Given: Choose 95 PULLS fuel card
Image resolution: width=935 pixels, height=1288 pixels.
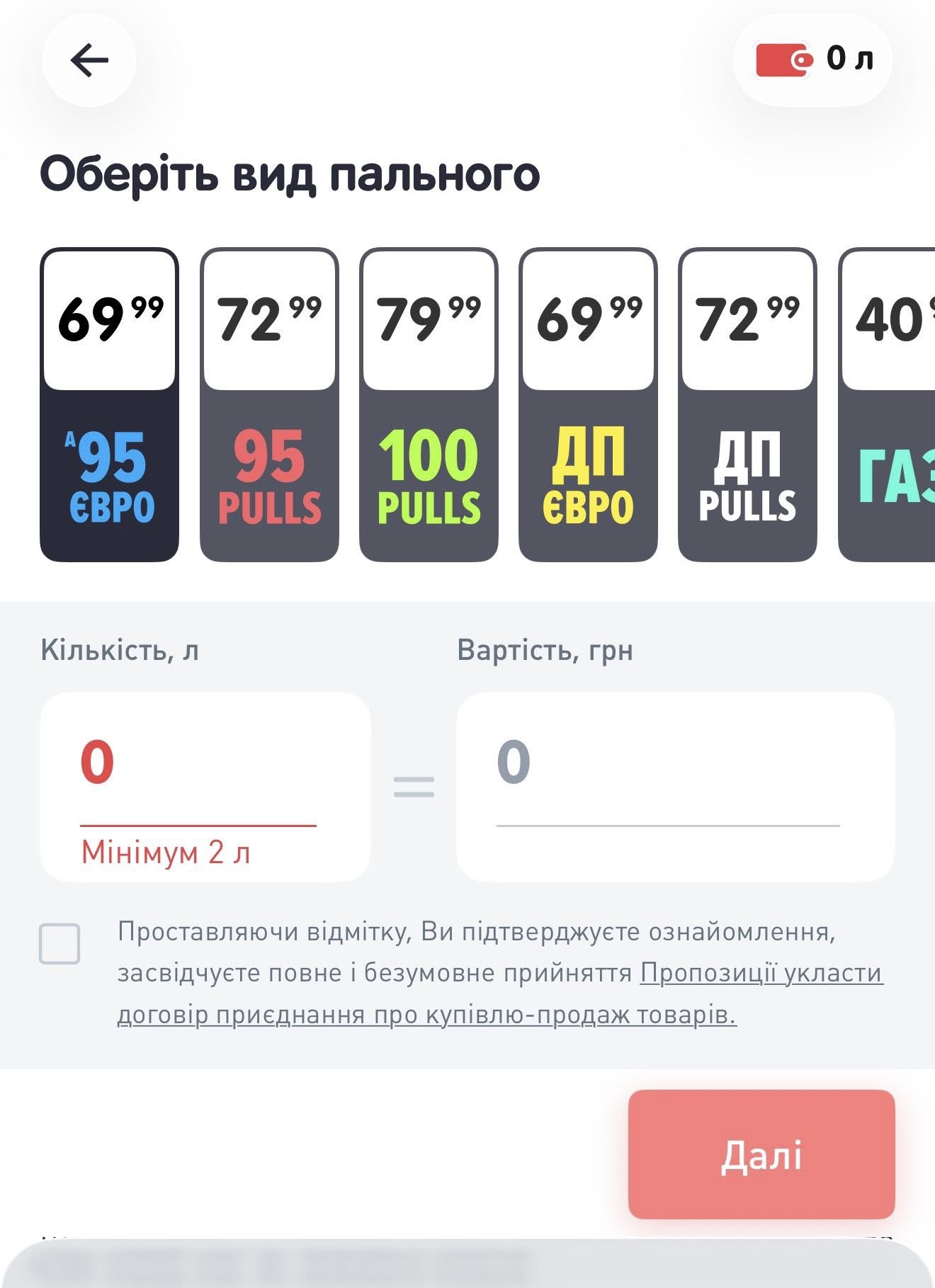Looking at the screenshot, I should 269,405.
